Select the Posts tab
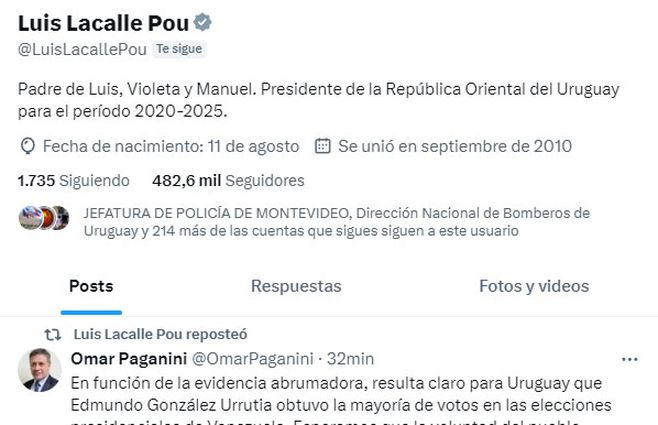Image resolution: width=658 pixels, height=425 pixels. coord(90,286)
